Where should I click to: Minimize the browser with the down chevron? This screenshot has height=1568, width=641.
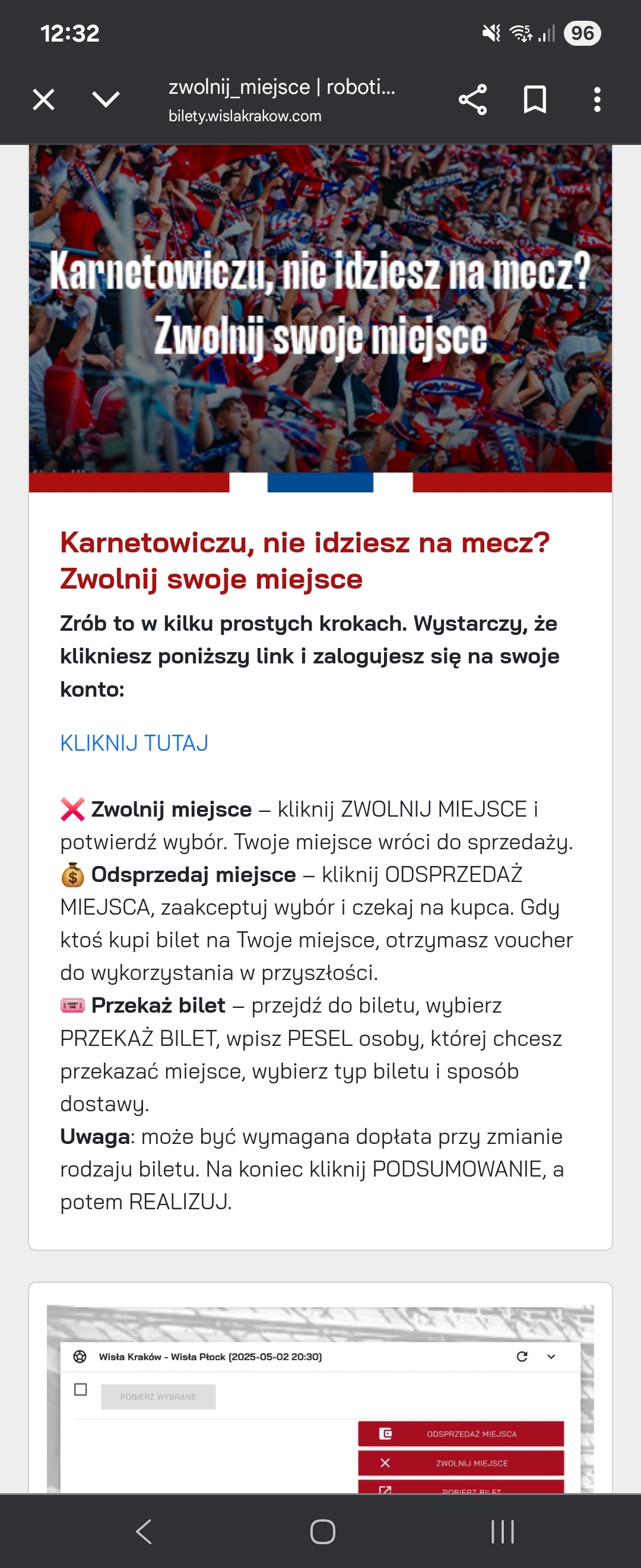click(106, 99)
